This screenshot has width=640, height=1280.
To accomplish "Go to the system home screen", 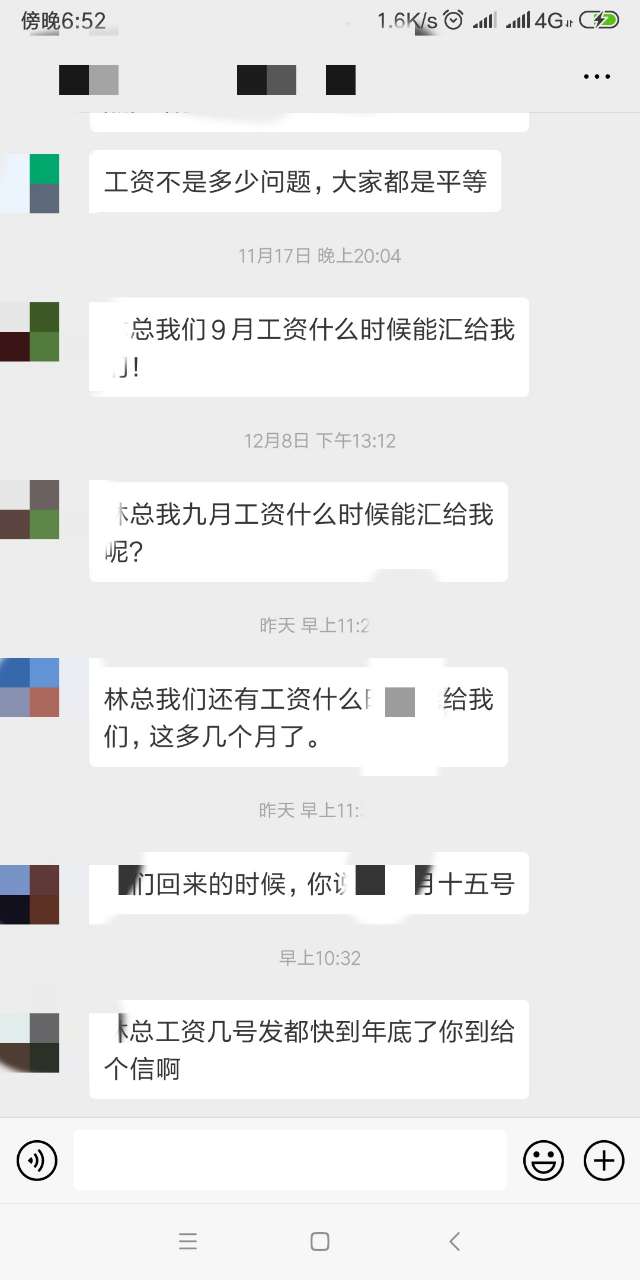I will point(320,1241).
